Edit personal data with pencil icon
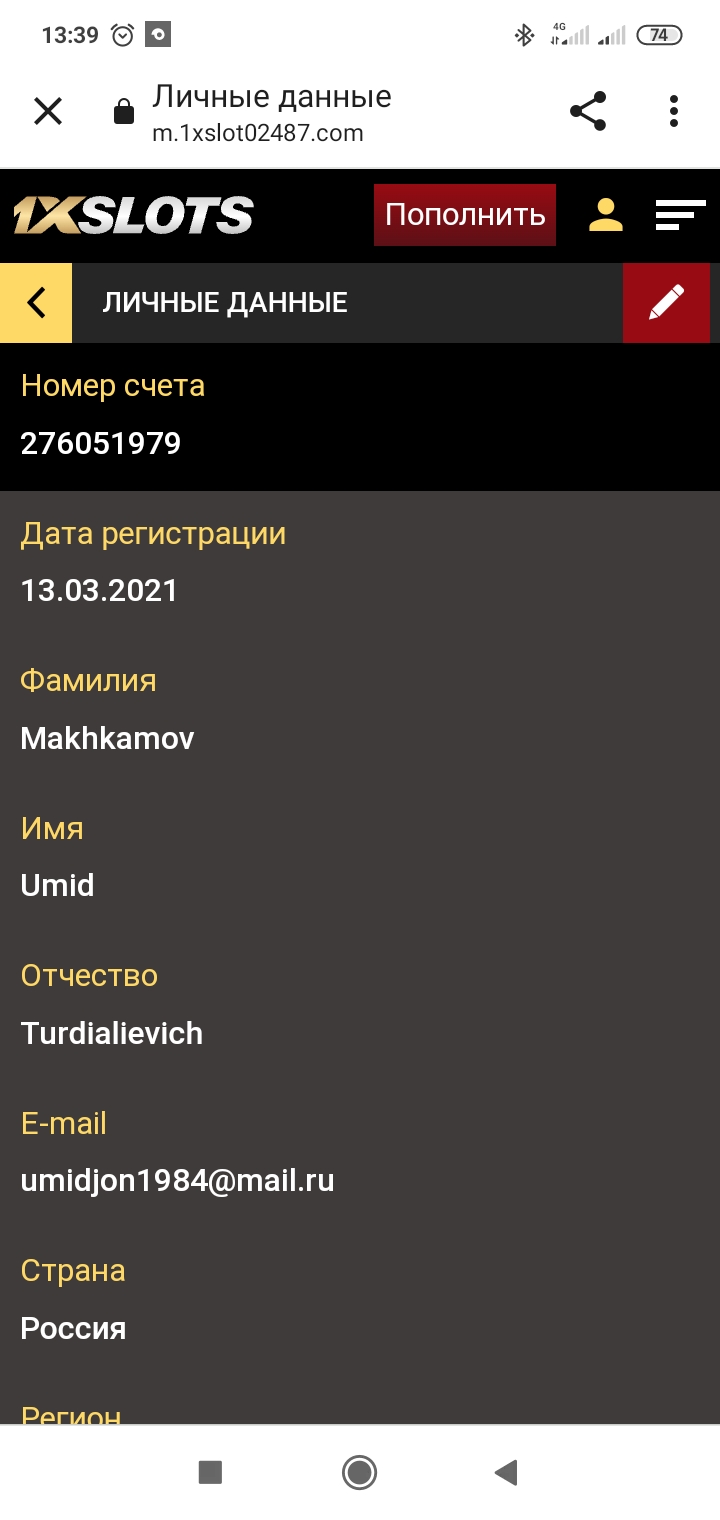The image size is (720, 1520). pyautogui.click(x=666, y=302)
